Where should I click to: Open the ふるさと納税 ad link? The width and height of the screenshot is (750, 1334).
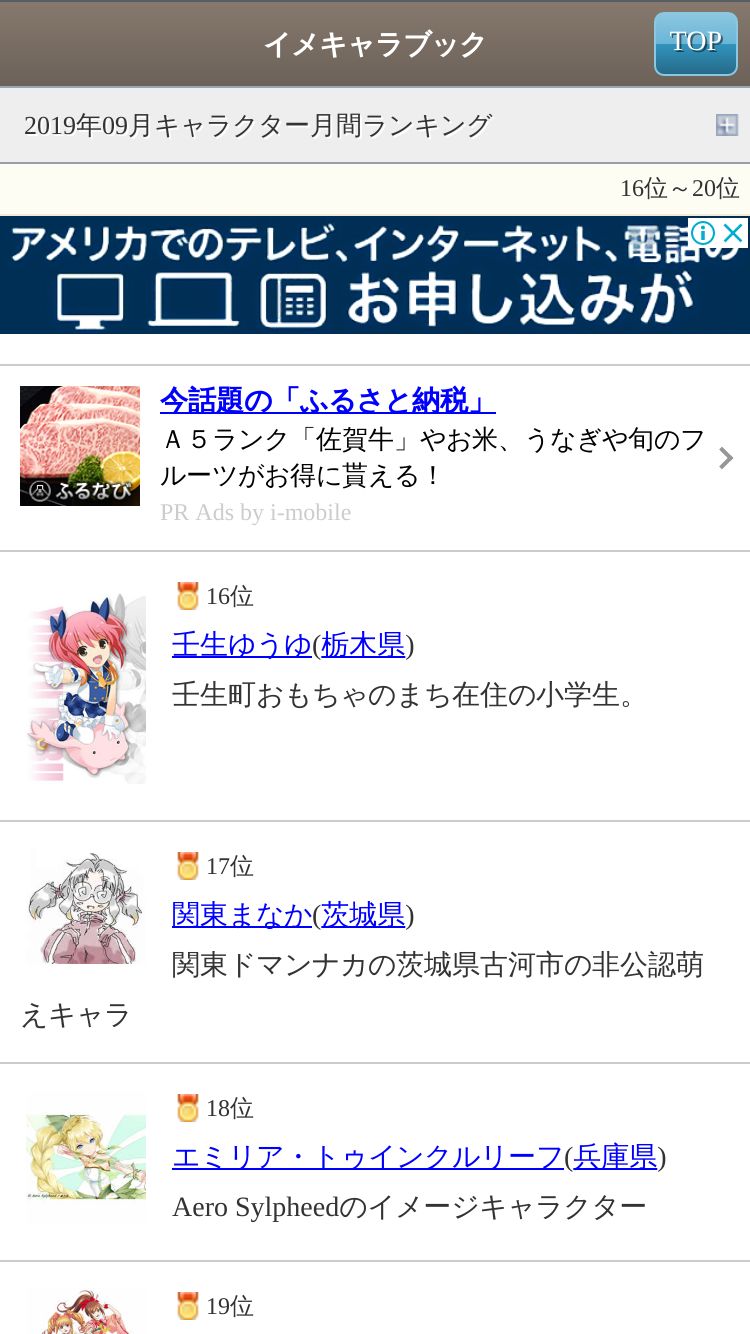pos(327,401)
